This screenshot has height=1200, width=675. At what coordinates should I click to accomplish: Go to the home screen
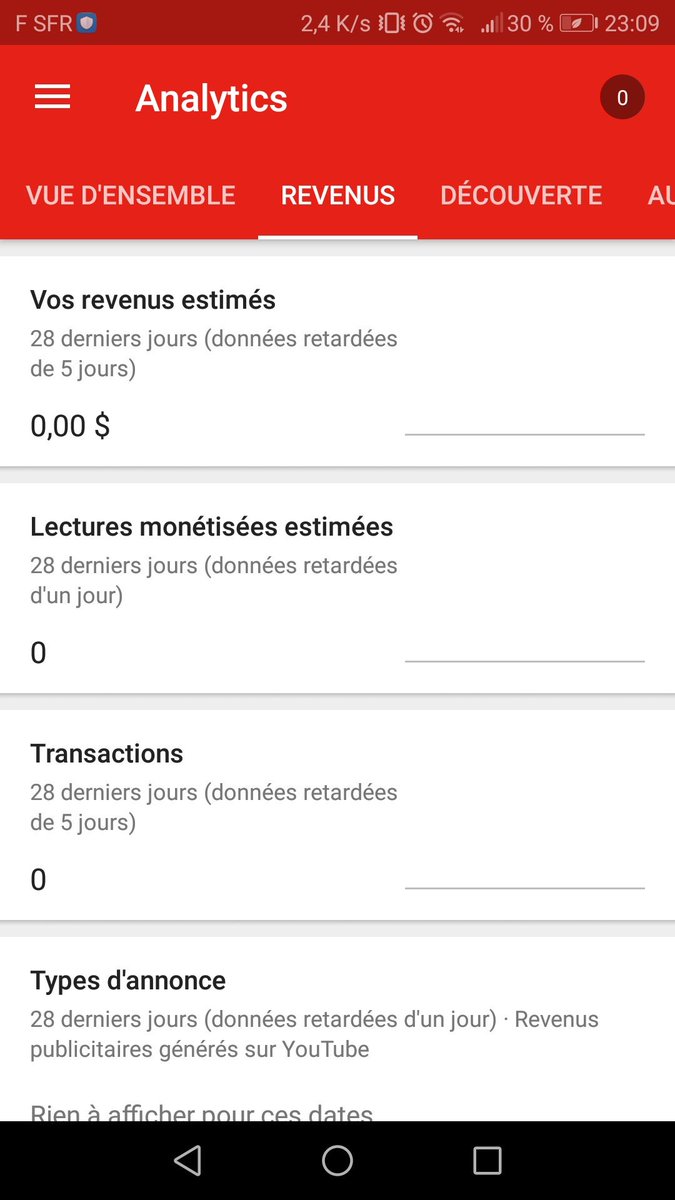[x=337, y=1160]
